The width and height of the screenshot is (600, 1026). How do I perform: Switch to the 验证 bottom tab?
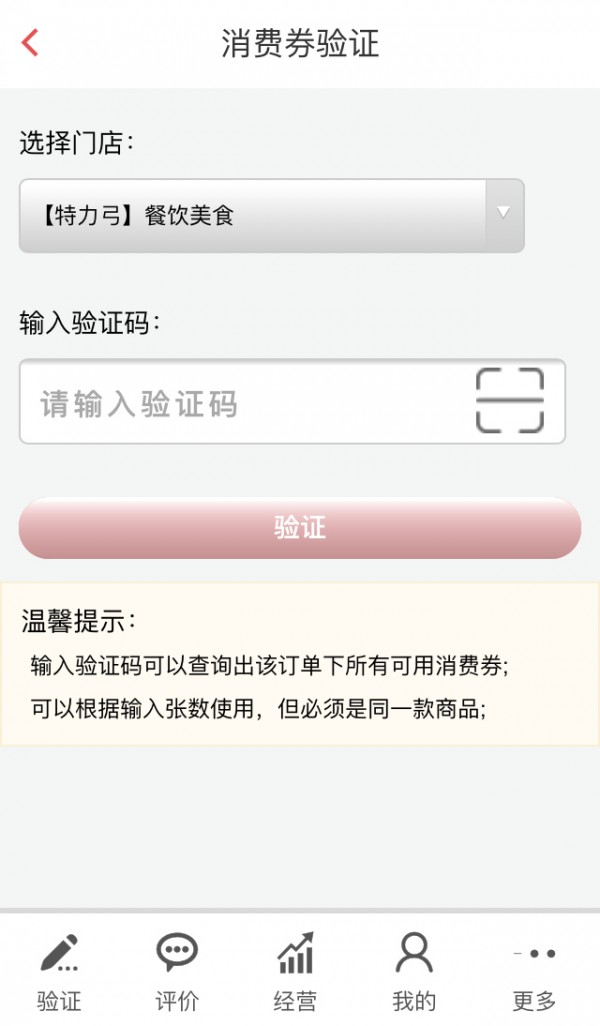pos(59,970)
